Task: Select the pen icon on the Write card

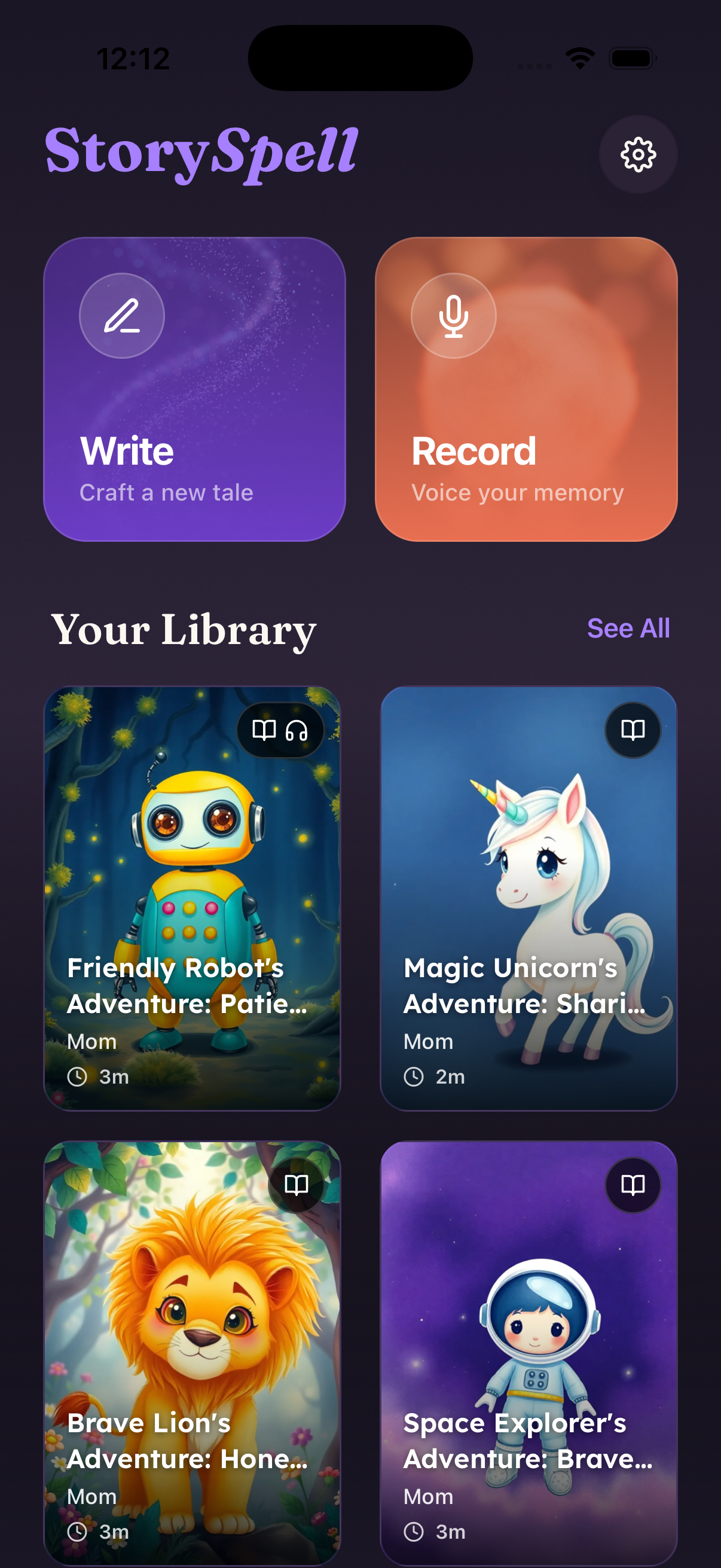Action: [x=122, y=315]
